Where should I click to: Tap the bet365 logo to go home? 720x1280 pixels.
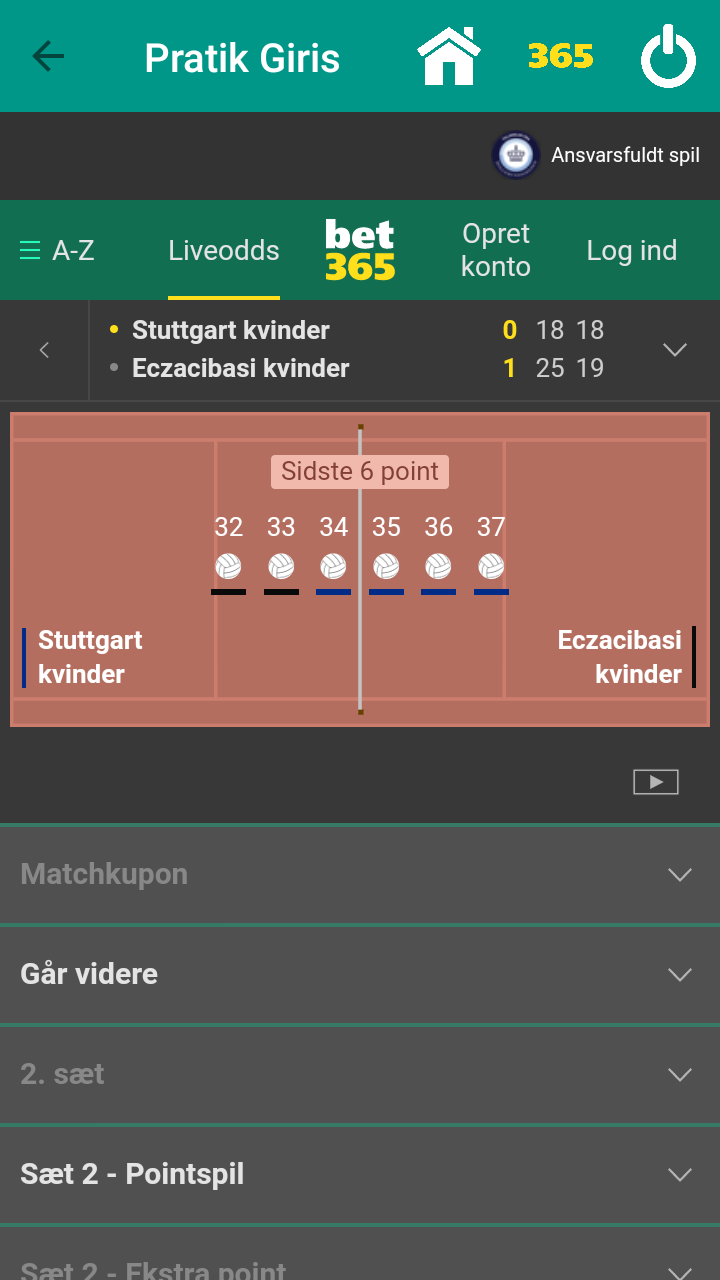click(360, 251)
